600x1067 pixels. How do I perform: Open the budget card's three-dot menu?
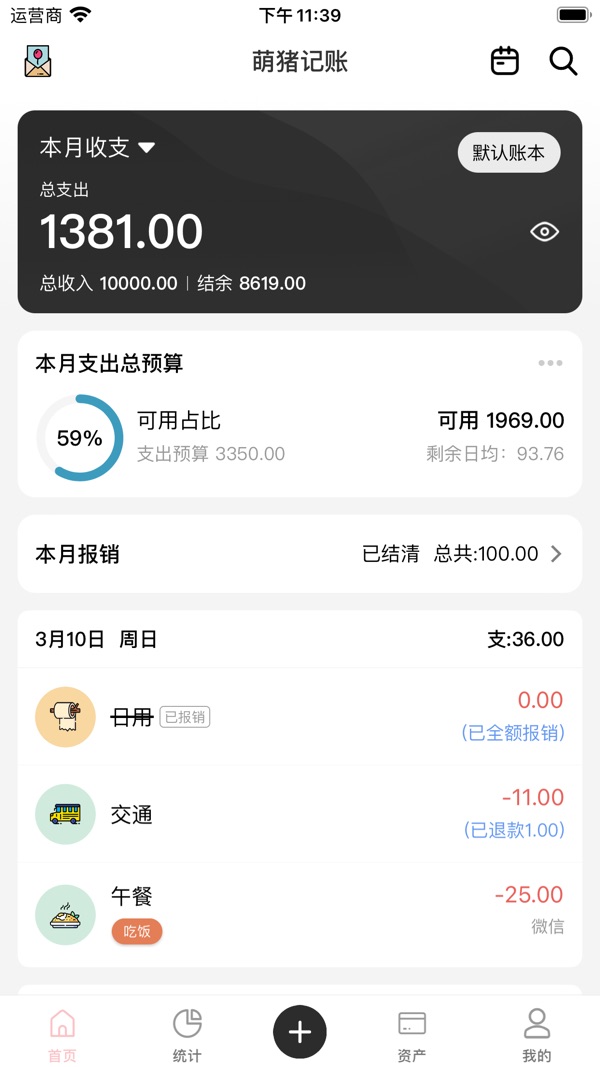[x=550, y=363]
